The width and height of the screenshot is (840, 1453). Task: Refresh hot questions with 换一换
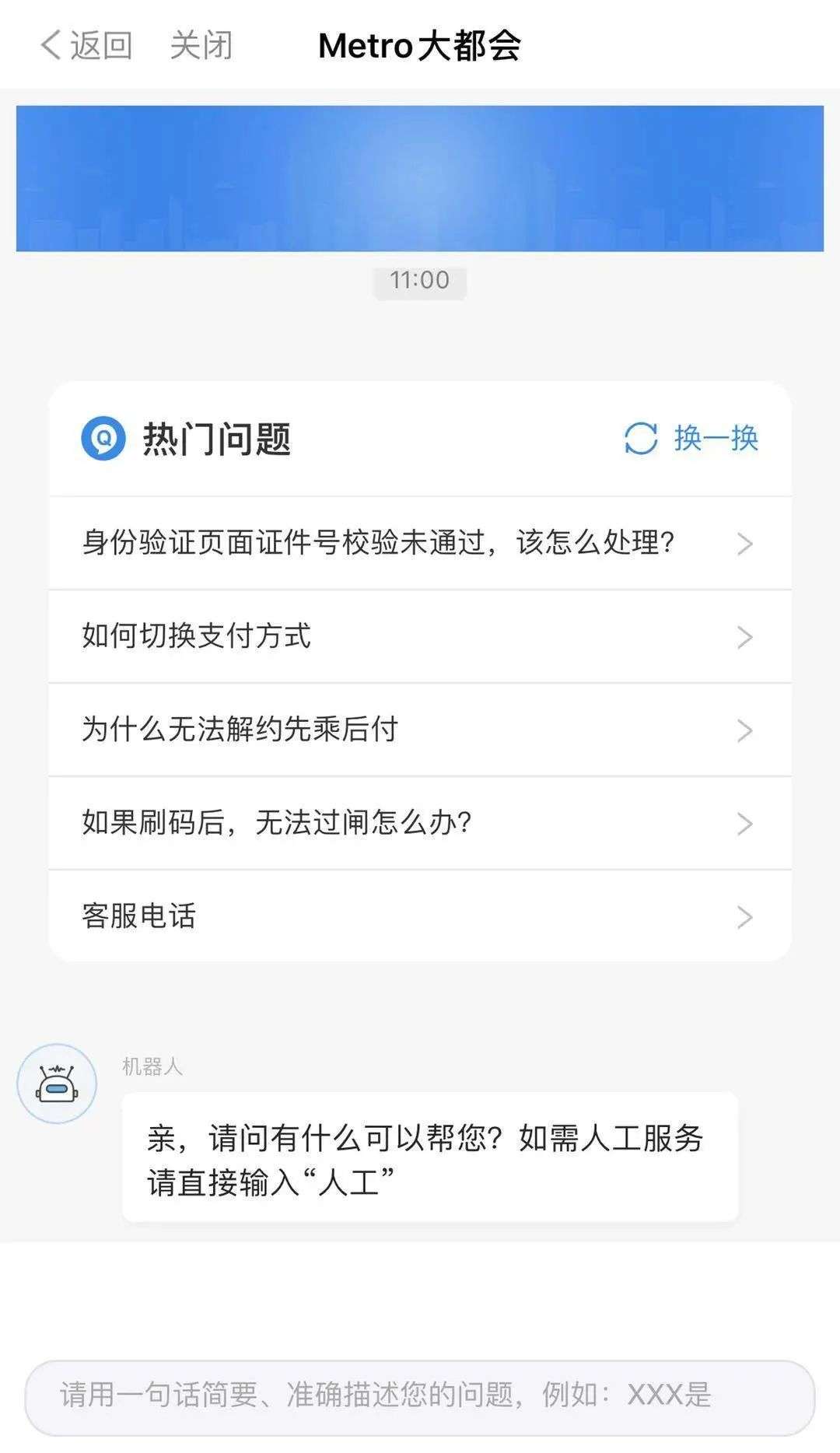(x=691, y=438)
